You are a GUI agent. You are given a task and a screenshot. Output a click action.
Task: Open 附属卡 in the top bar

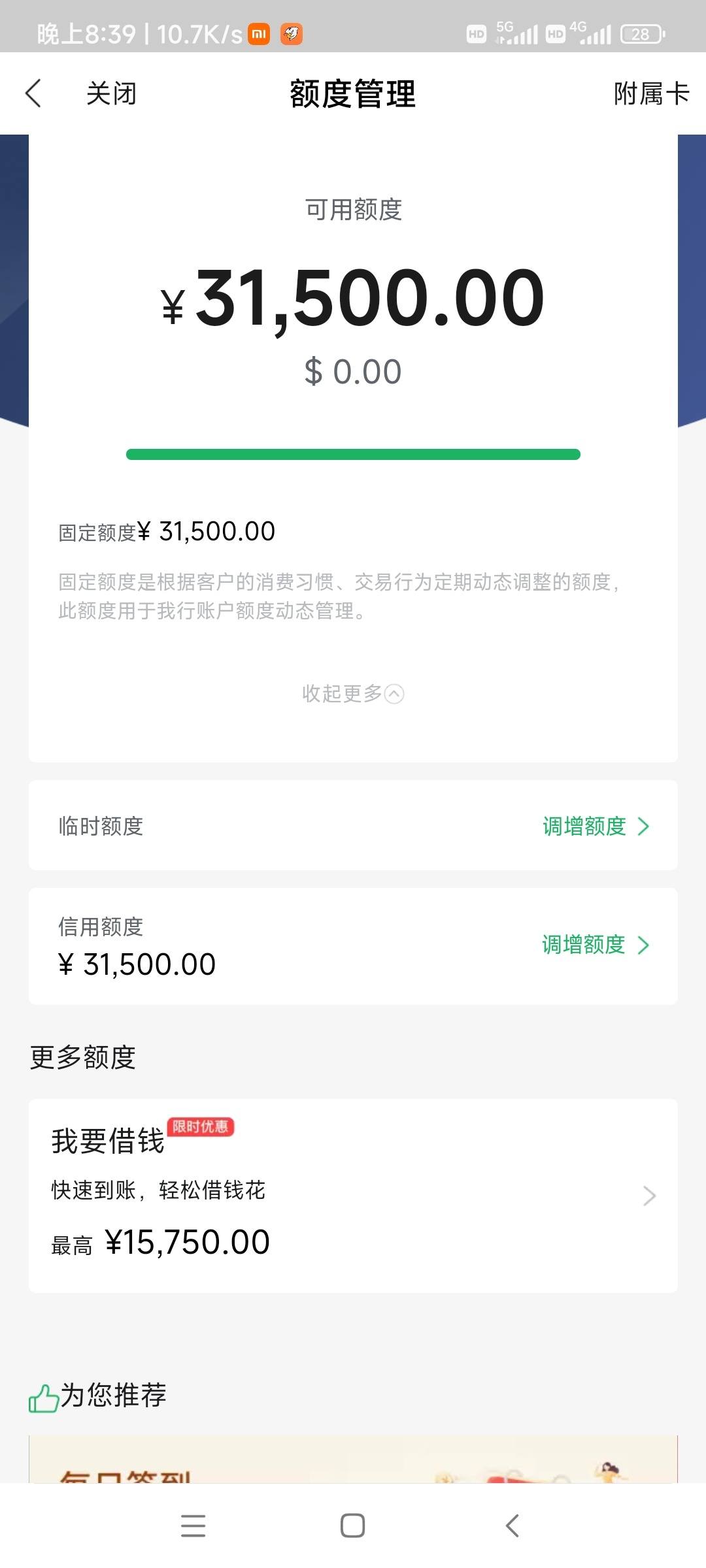(x=651, y=93)
